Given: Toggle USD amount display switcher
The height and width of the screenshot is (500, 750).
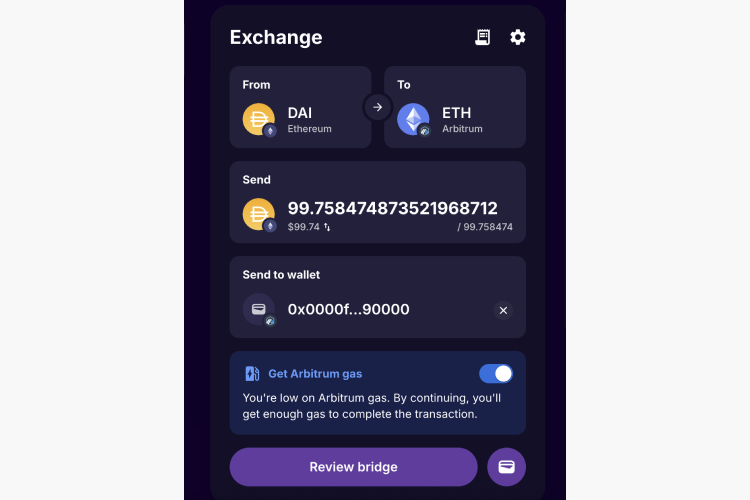Looking at the screenshot, I should pos(327,227).
